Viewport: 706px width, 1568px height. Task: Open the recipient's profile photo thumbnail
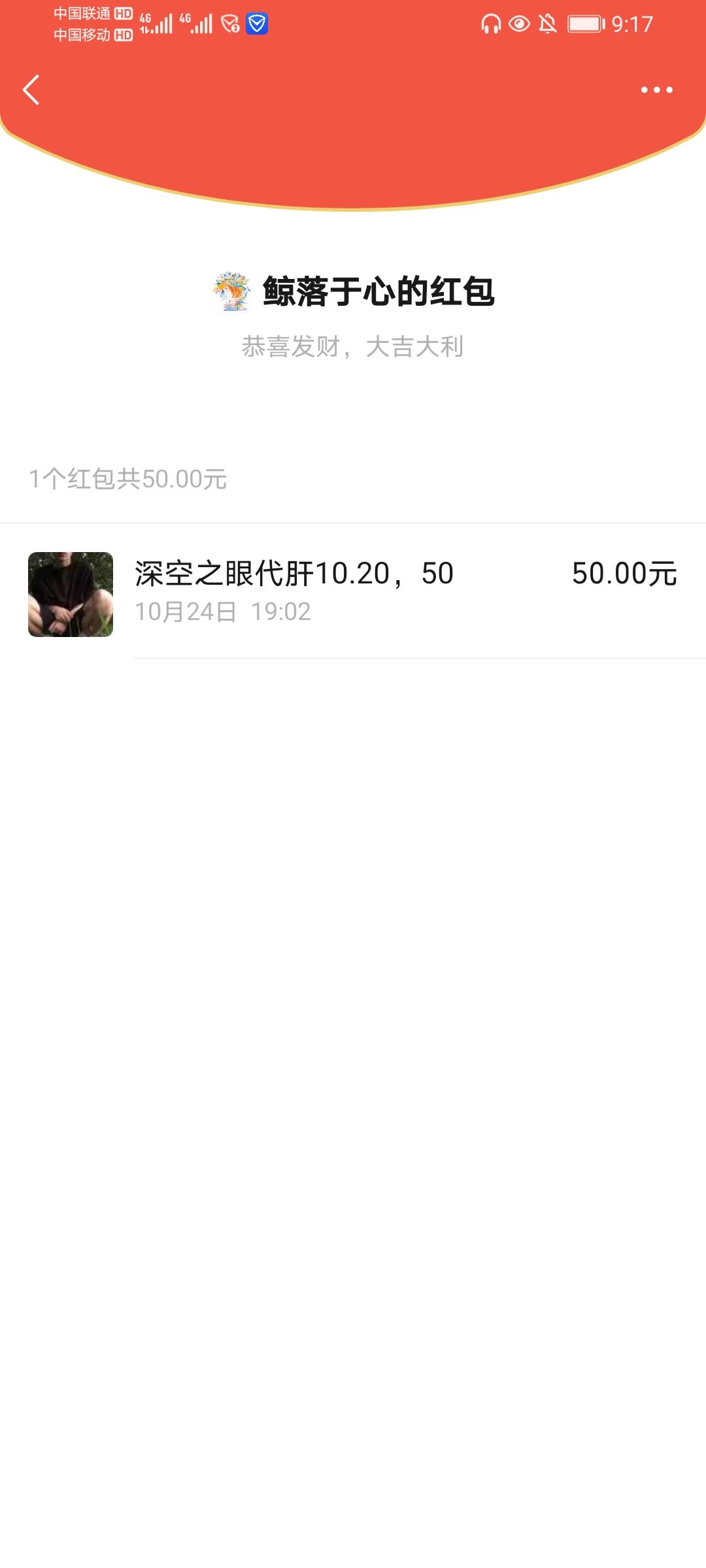point(71,593)
